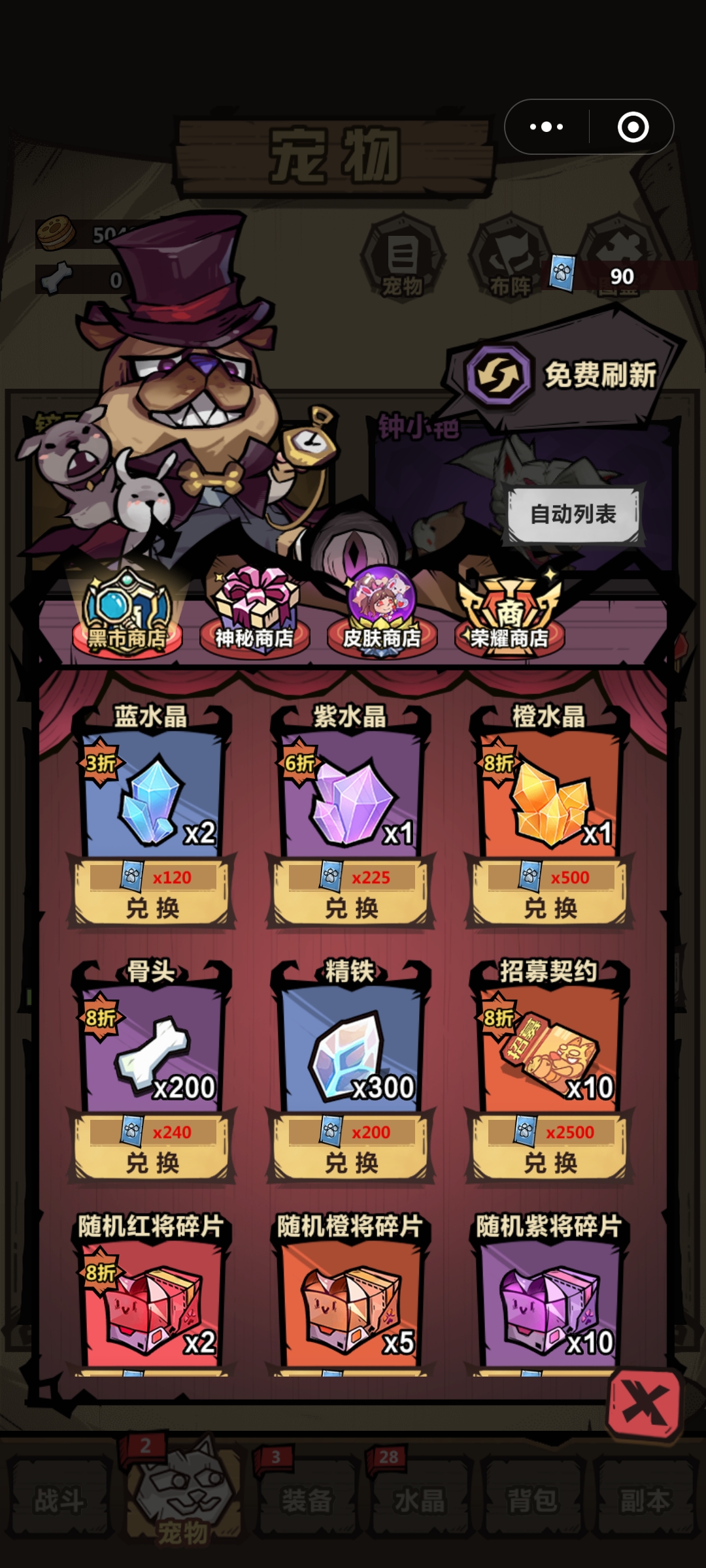The width and height of the screenshot is (706, 1568).
Task: Open the 自动列表 auto list
Action: tap(573, 515)
